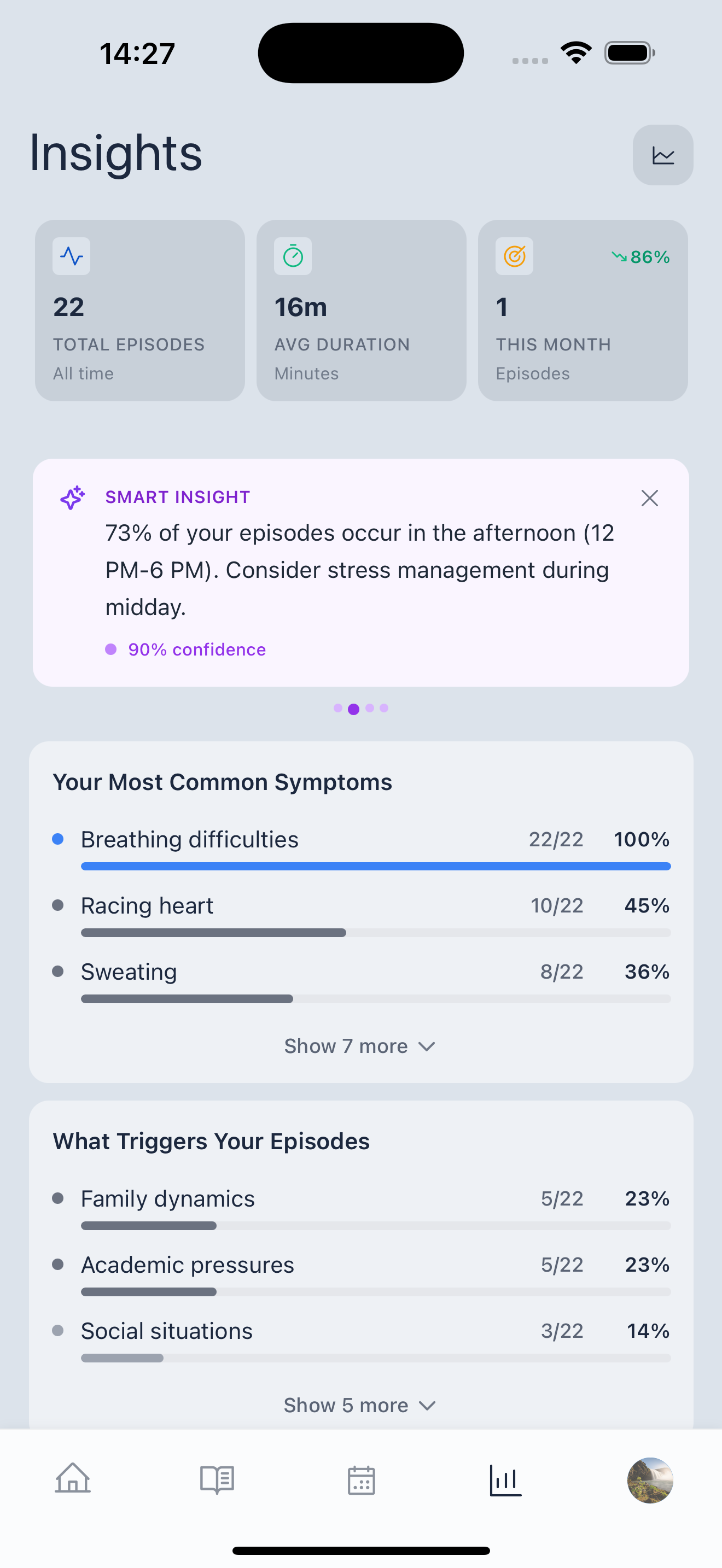722x1568 pixels.
Task: Open the This Month episodes card
Action: 583,311
